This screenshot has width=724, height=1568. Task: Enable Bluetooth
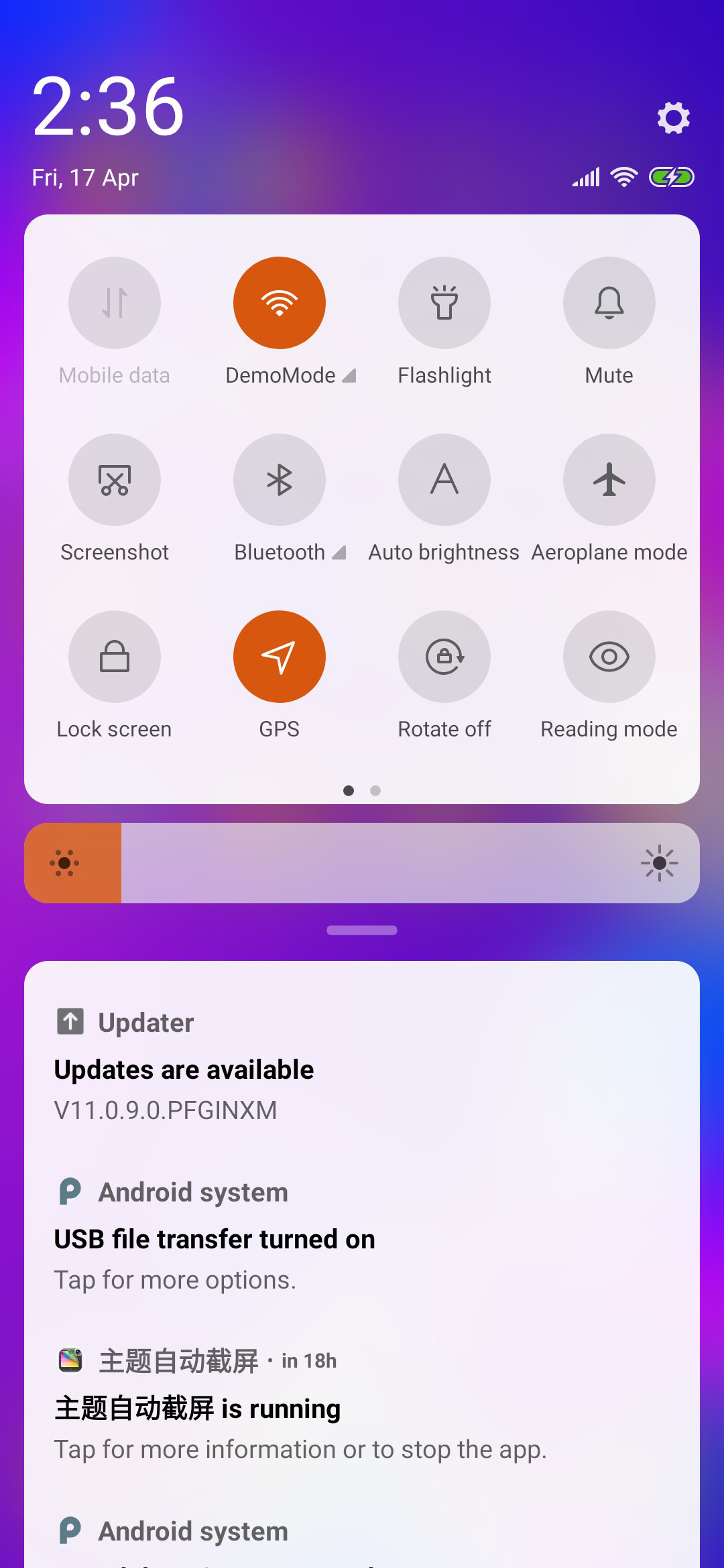click(x=280, y=480)
